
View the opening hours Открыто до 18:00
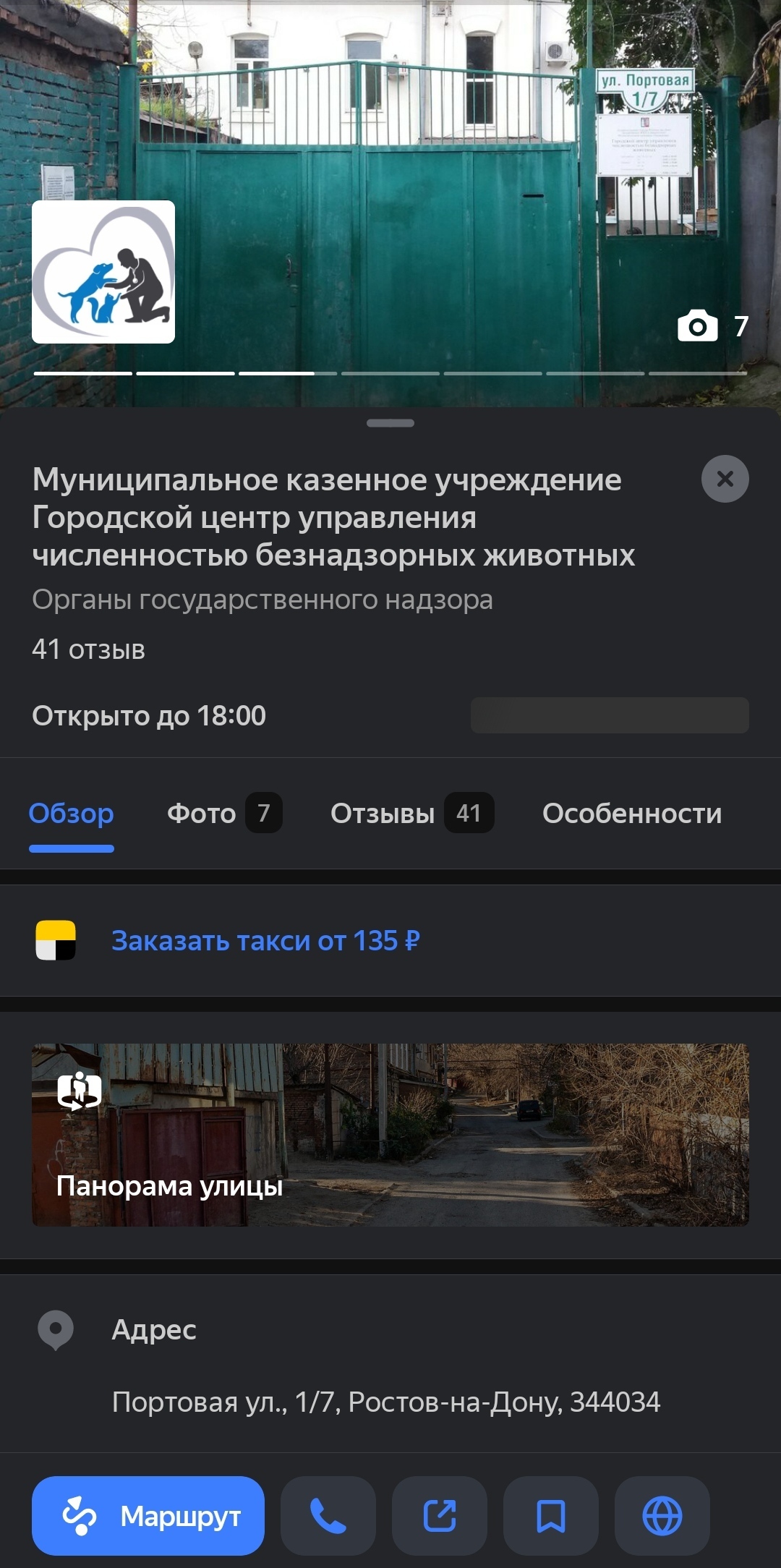(149, 715)
